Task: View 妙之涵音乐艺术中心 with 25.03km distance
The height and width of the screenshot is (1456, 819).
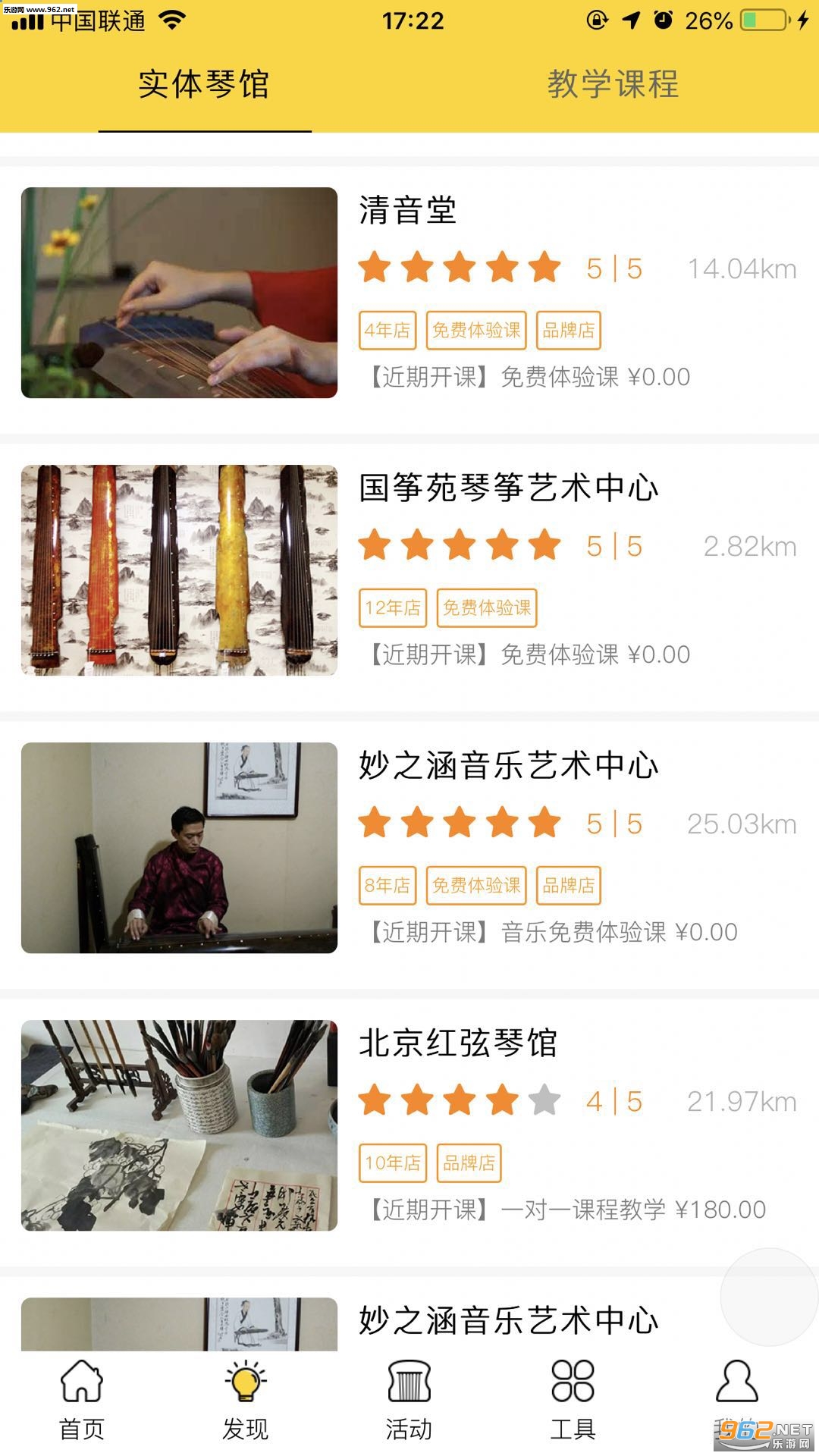Action: [x=508, y=765]
